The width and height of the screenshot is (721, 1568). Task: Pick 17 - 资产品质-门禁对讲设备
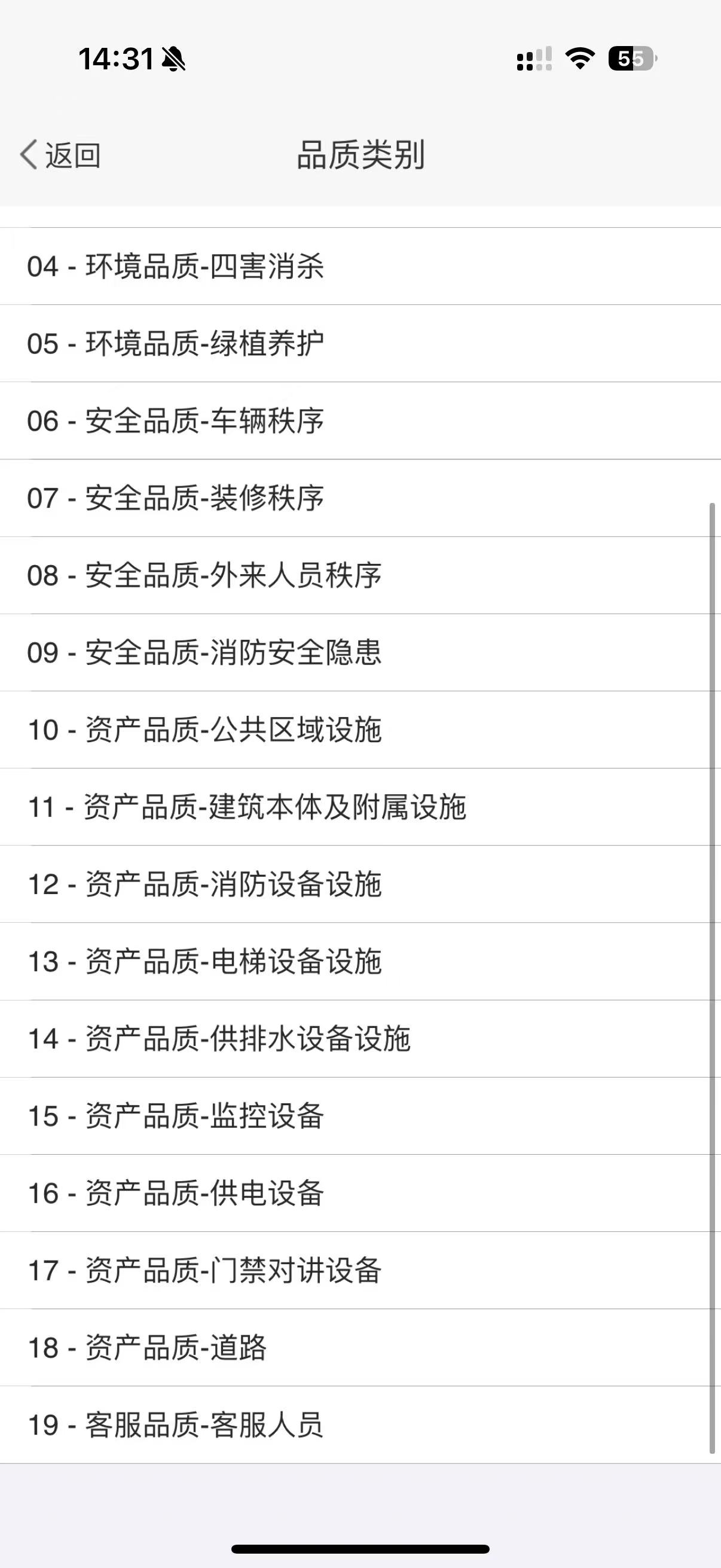(204, 1271)
